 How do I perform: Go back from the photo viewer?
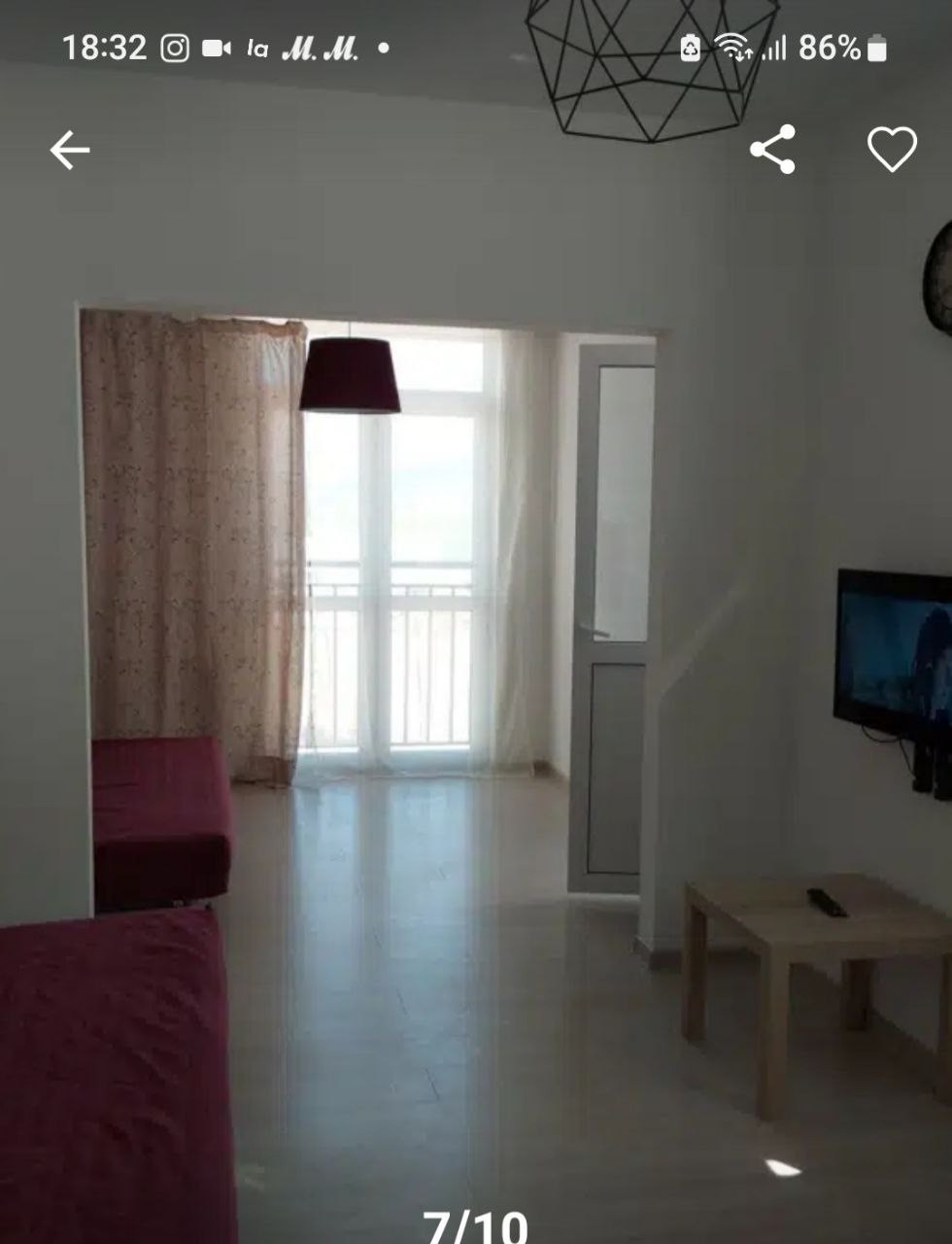(70, 151)
